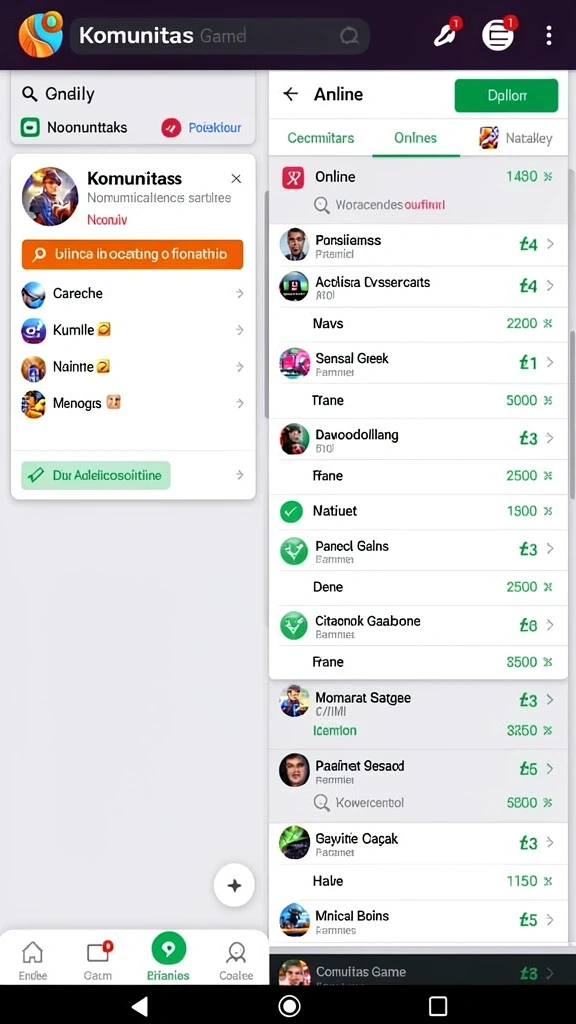Tap the orange Blinca button
The height and width of the screenshot is (1024, 576).
133,255
